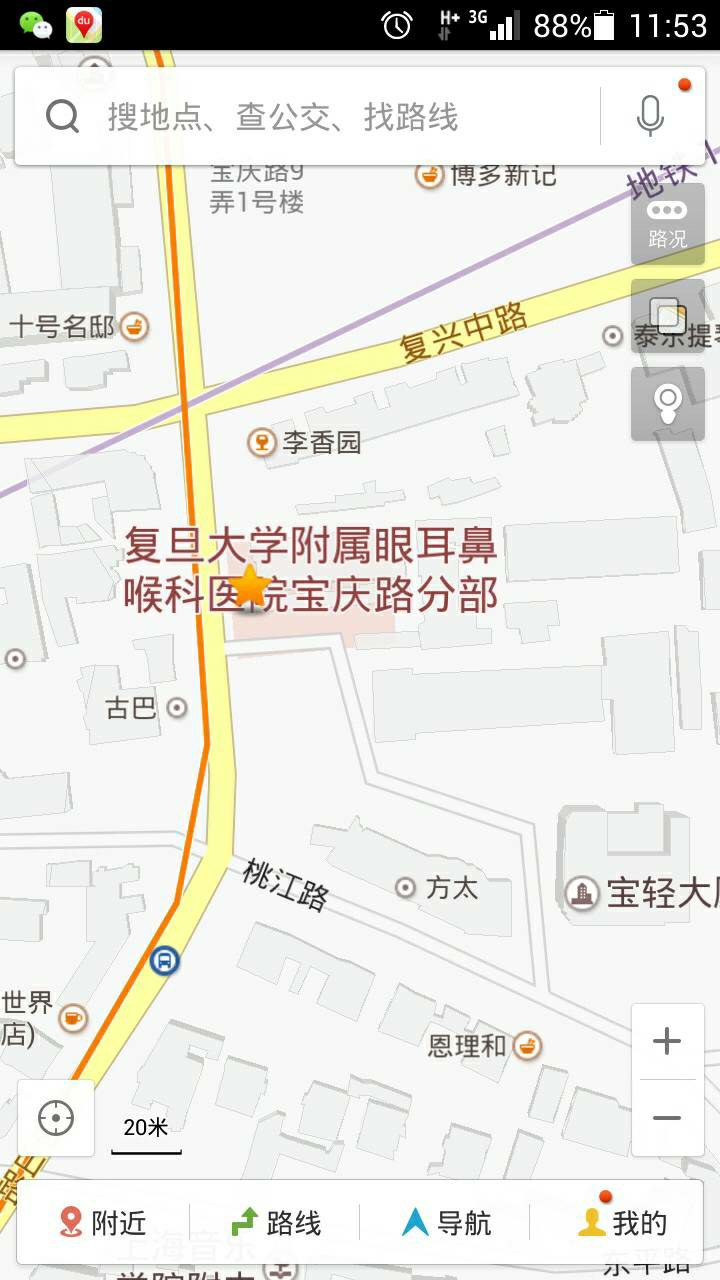Zoom out with the minus button
Image resolution: width=720 pixels, height=1280 pixels.
coord(667,1118)
